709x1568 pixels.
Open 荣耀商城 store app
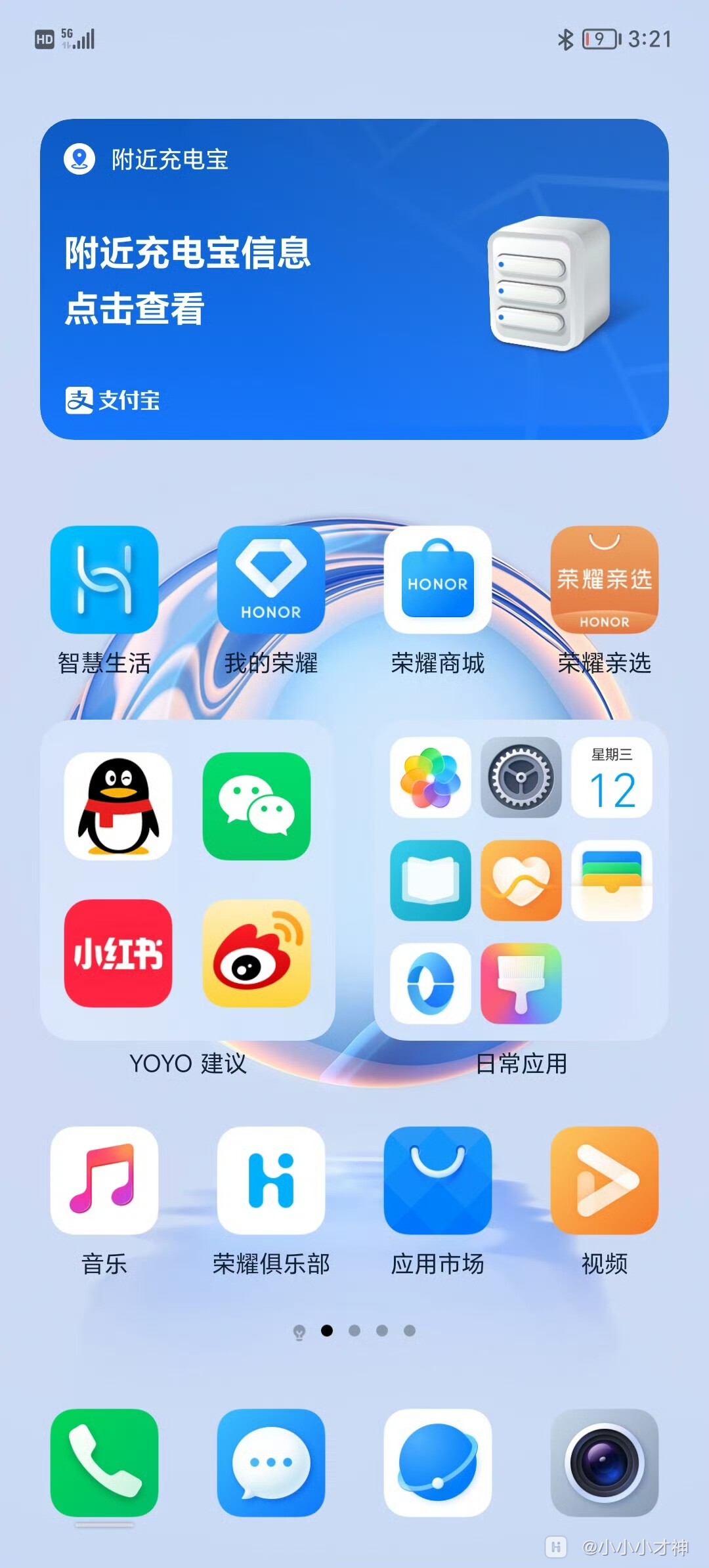pyautogui.click(x=438, y=580)
